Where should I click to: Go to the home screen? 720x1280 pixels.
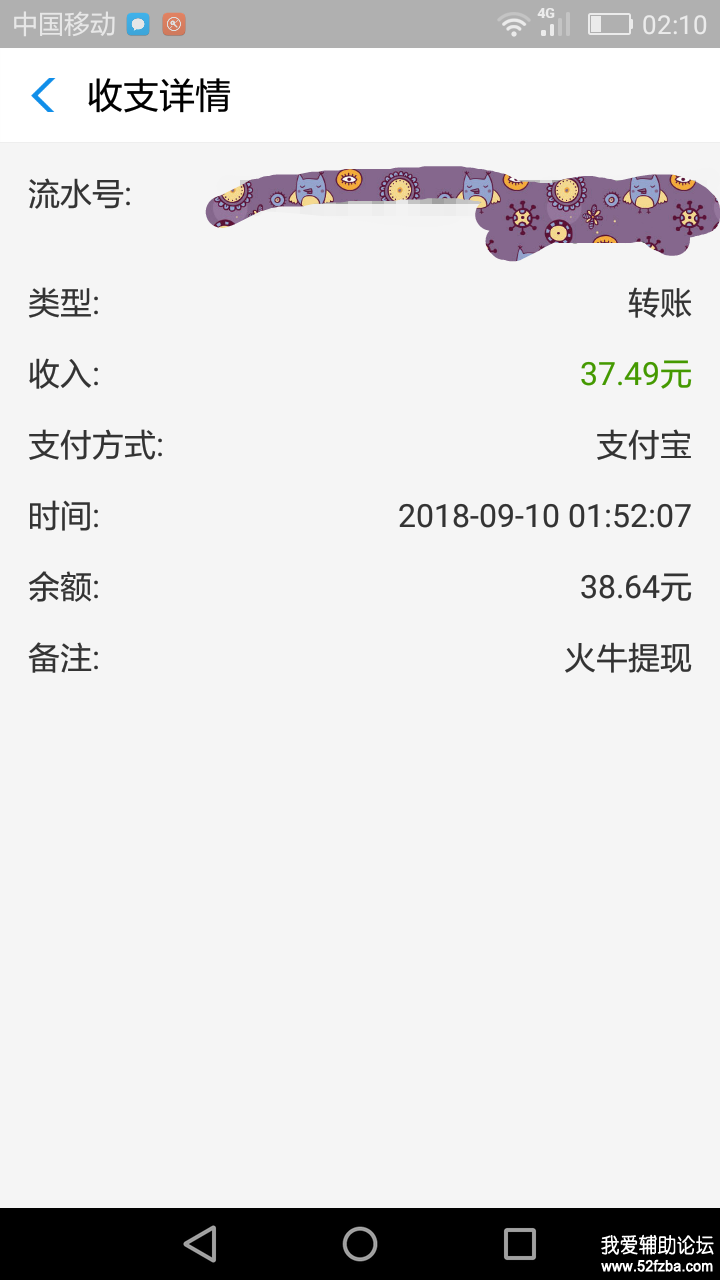click(360, 1244)
